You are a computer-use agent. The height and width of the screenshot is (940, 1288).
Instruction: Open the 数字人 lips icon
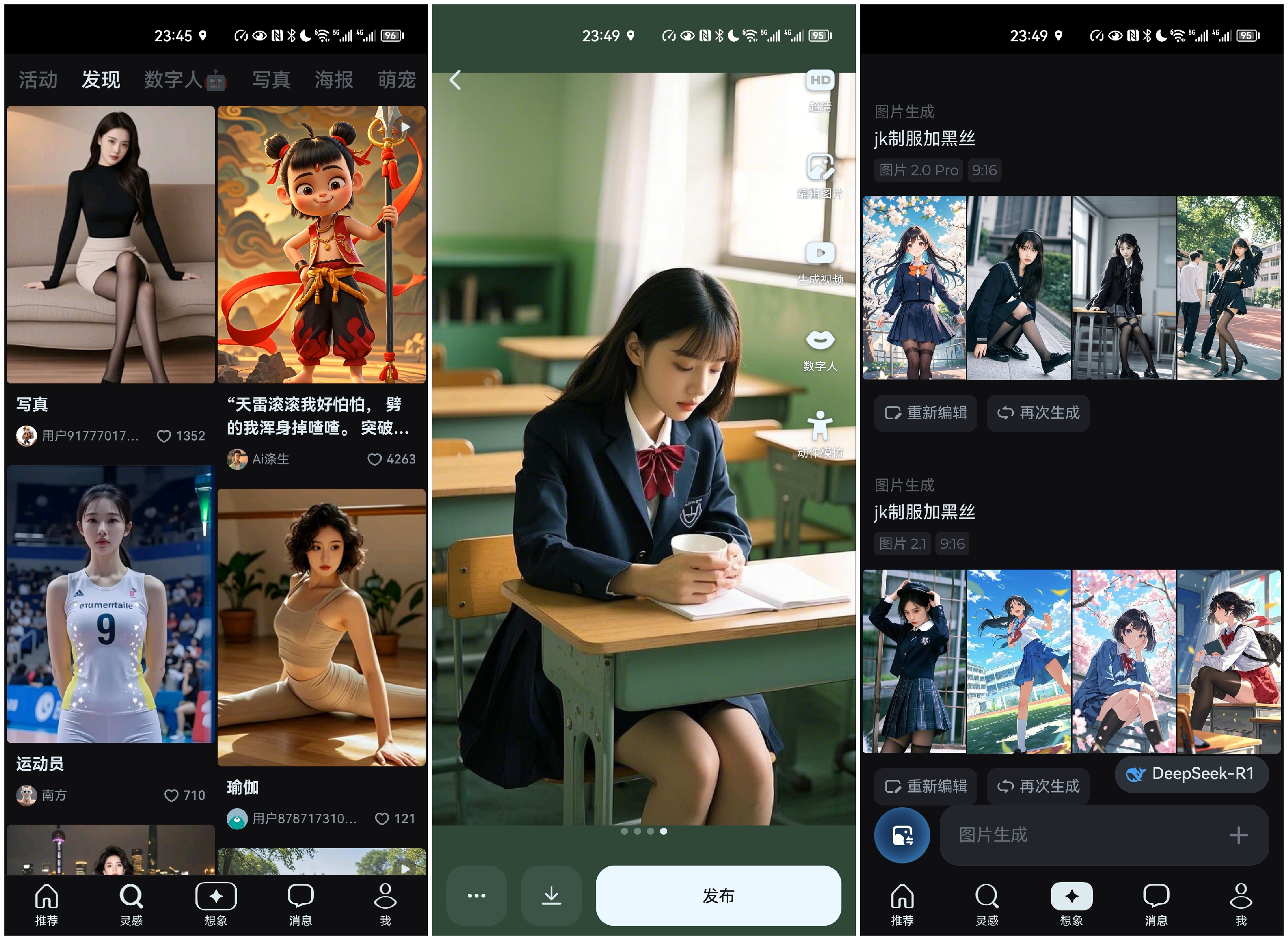820,341
